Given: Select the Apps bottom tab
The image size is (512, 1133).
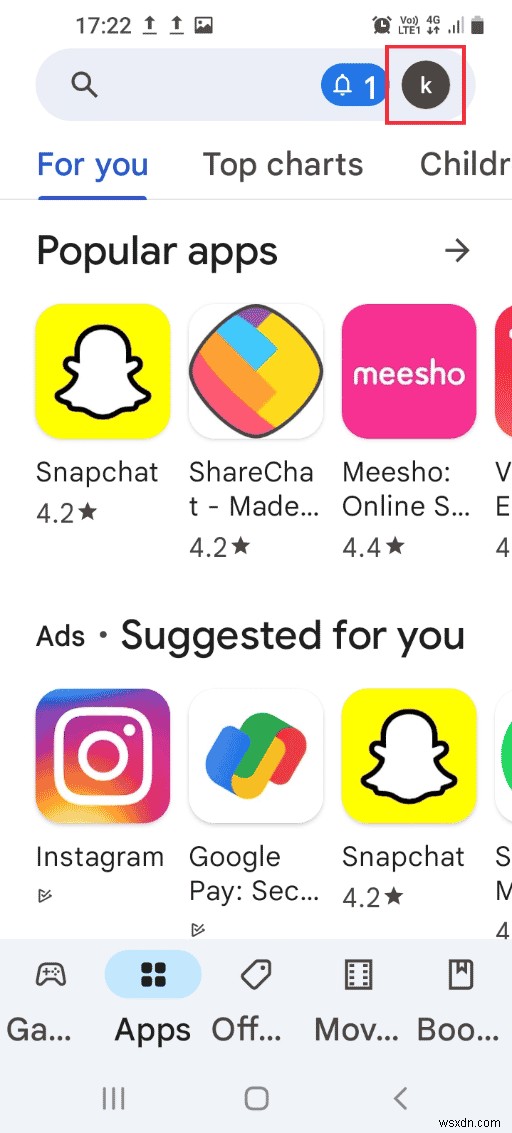Looking at the screenshot, I should pyautogui.click(x=153, y=1001).
